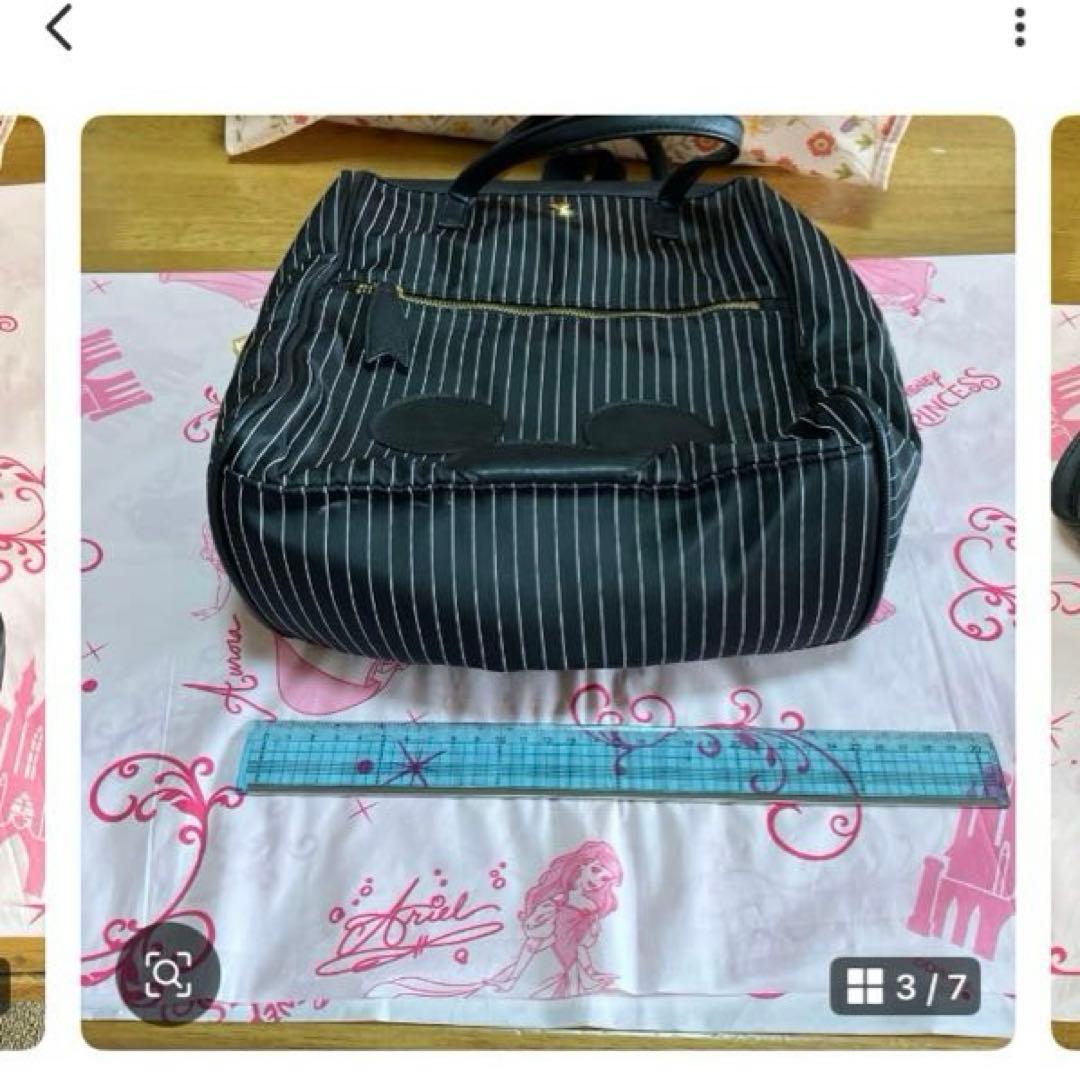Search similar items with image lens
1080x1080 pixels.
click(x=167, y=971)
